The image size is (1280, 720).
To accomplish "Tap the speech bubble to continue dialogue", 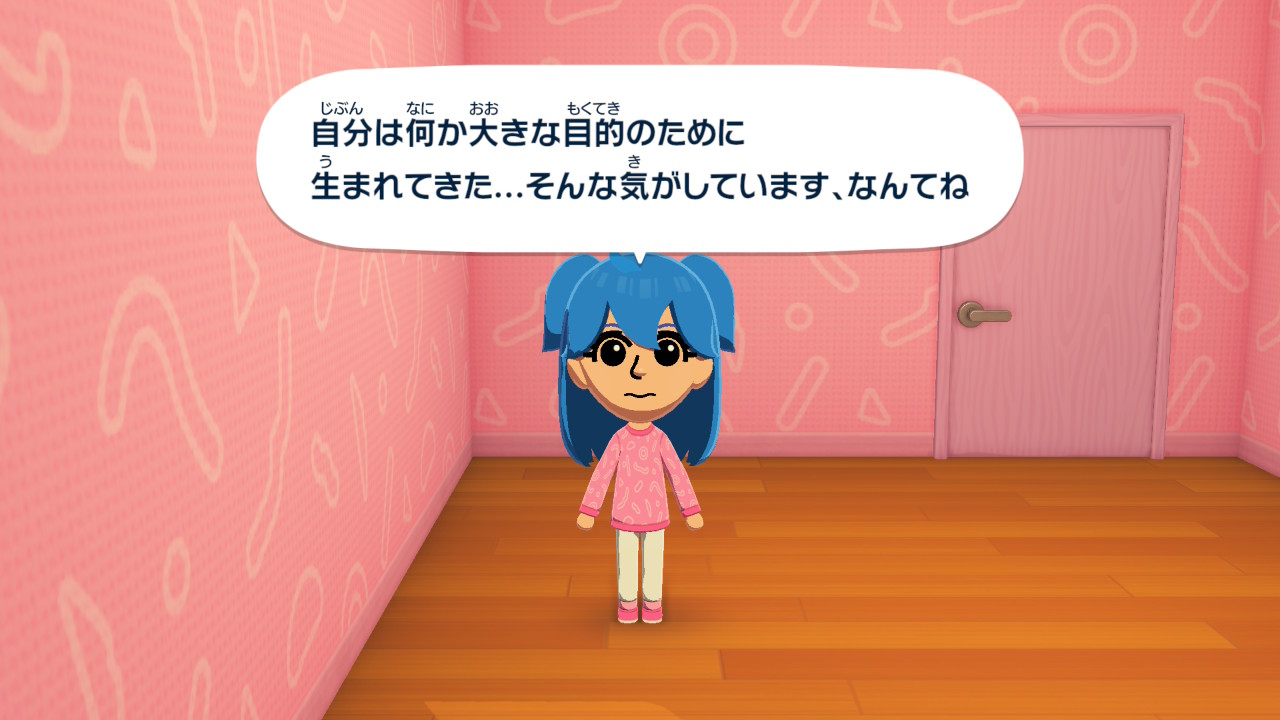I will pos(640,160).
